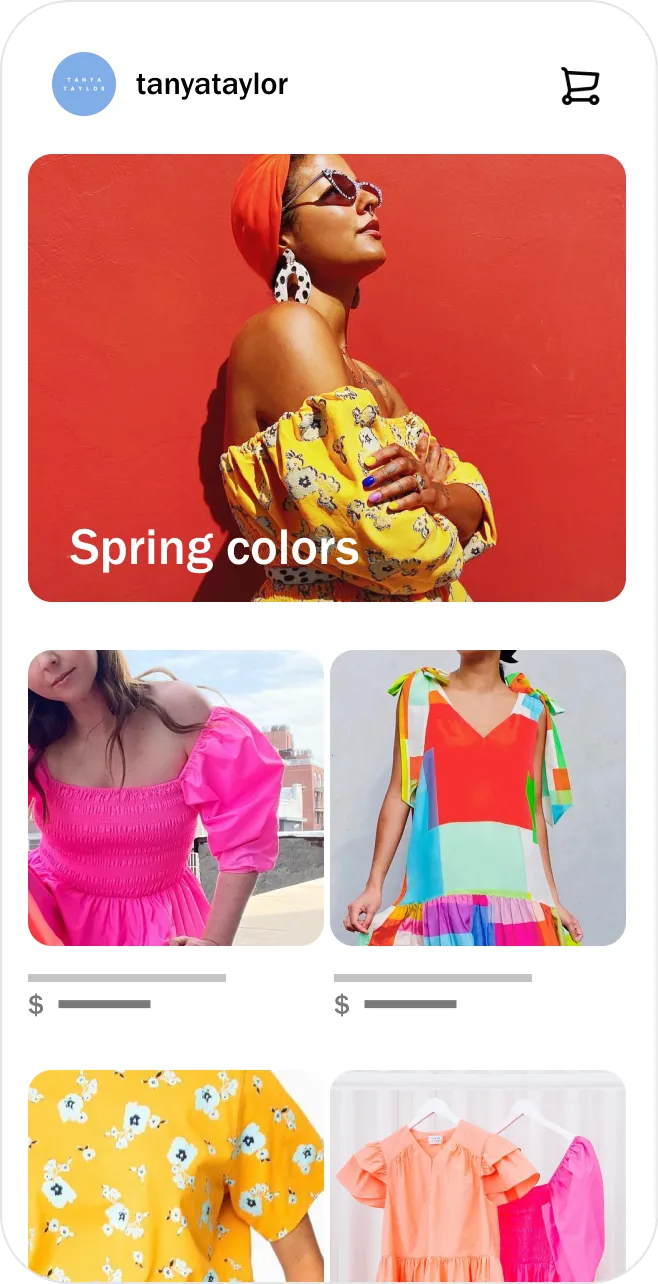View the colorful patchwork dress product
The height and width of the screenshot is (1284, 658).
(478, 798)
